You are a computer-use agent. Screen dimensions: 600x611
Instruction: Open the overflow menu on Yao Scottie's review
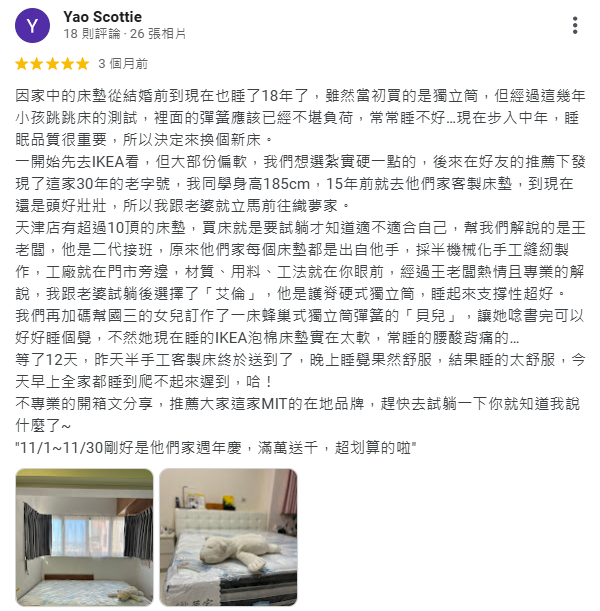click(574, 25)
